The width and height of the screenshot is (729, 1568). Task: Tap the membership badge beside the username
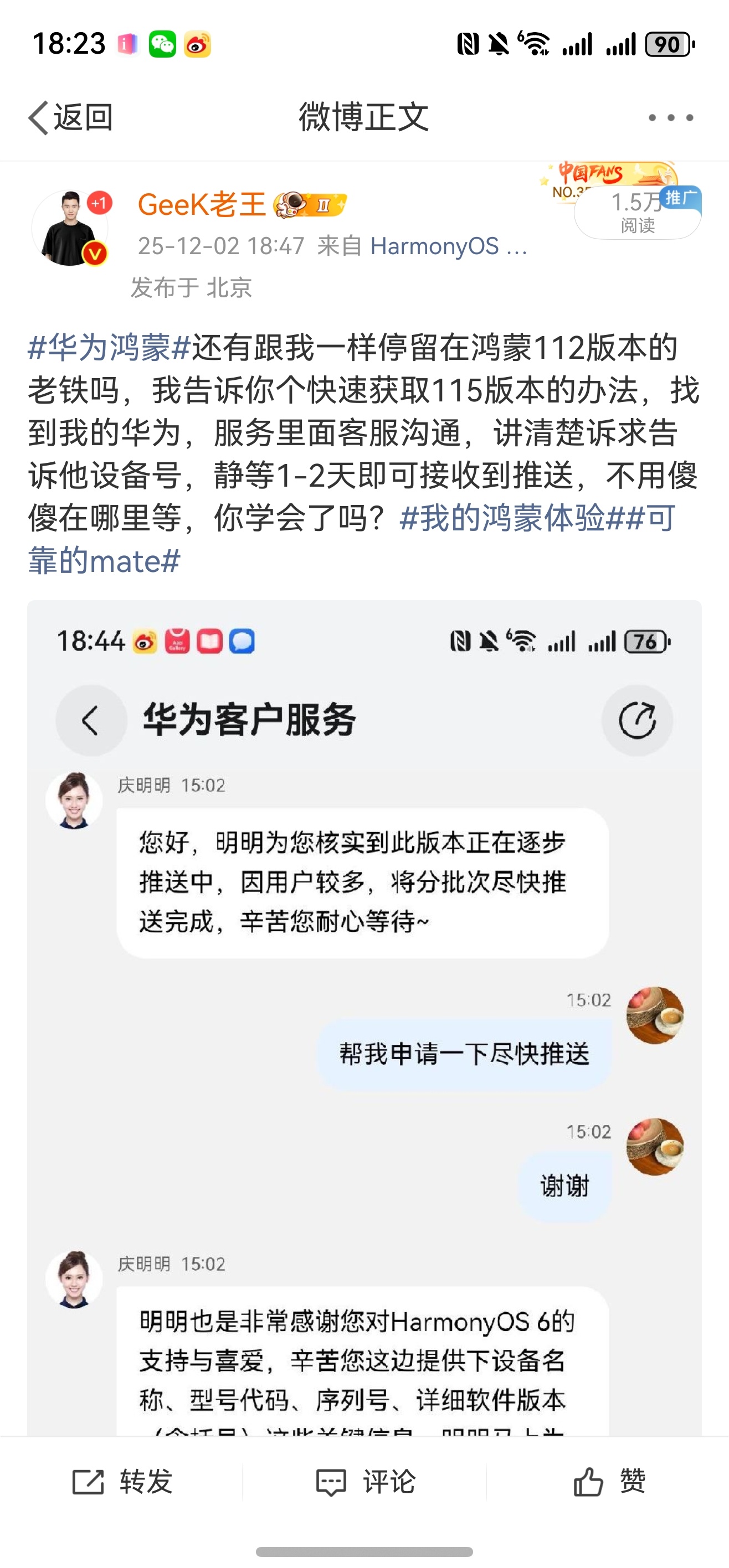coord(311,205)
